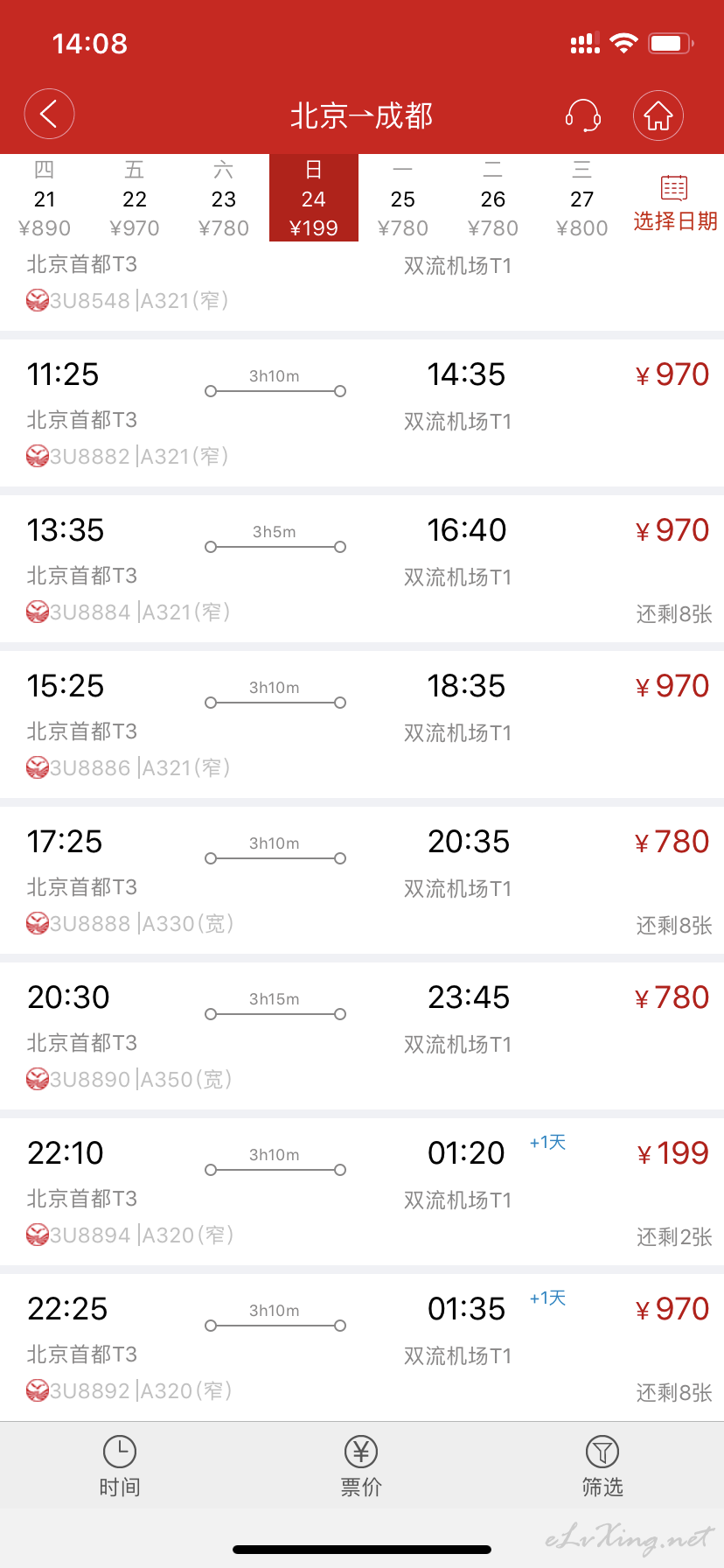Sort flights by 时间

pos(120,1466)
